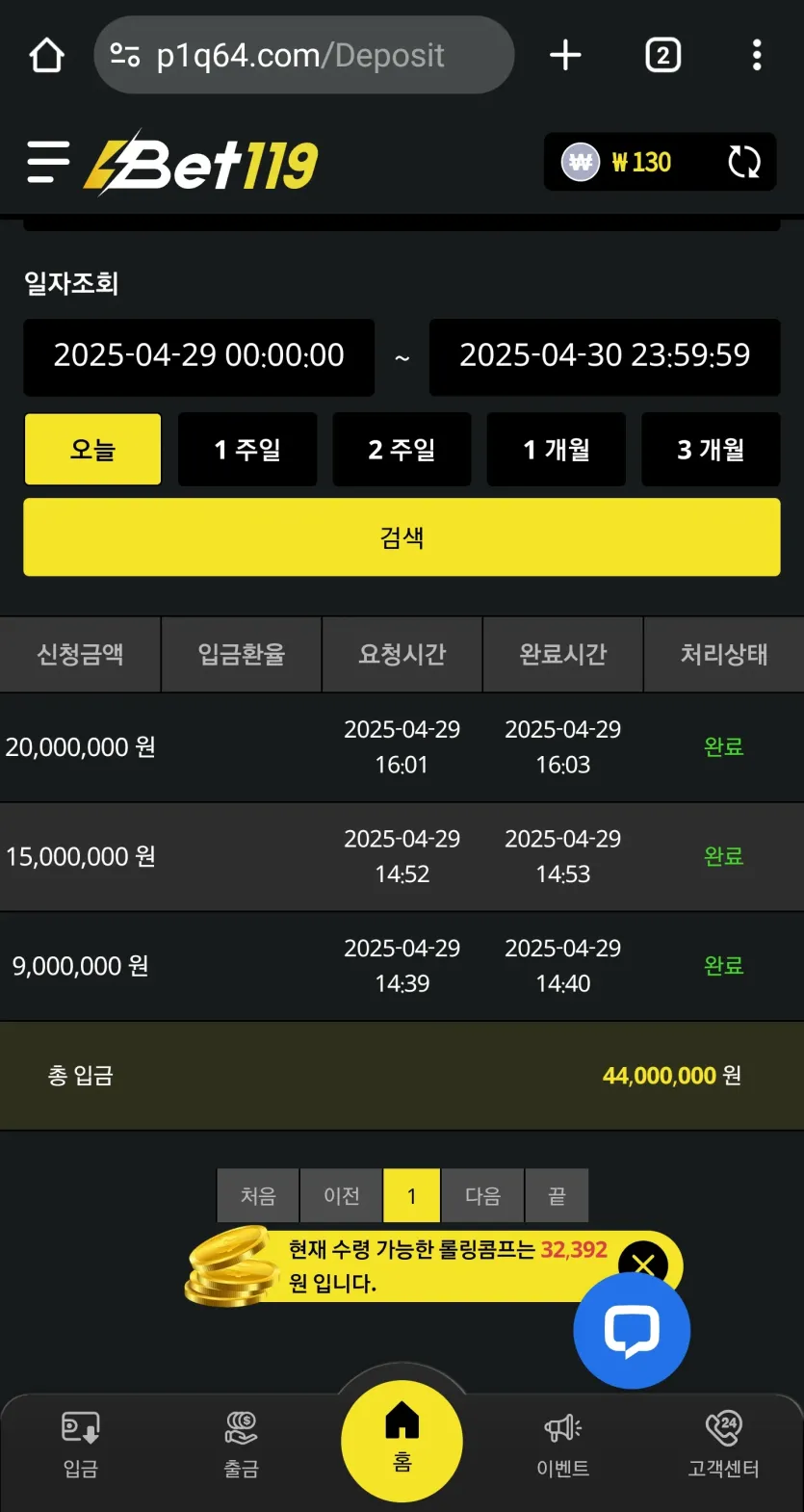Go to the 다음 page

tap(482, 1195)
